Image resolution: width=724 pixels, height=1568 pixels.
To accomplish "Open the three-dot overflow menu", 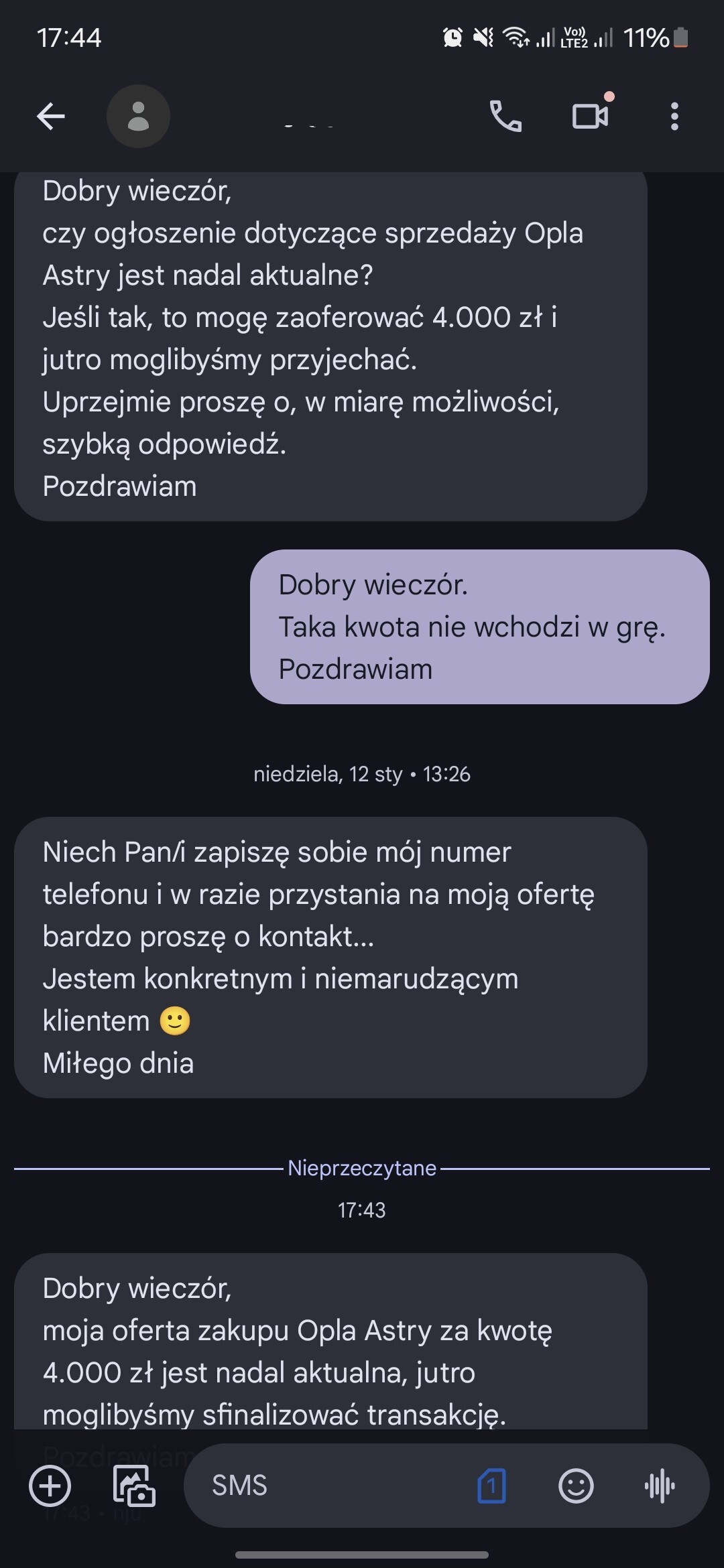I will 674,117.
